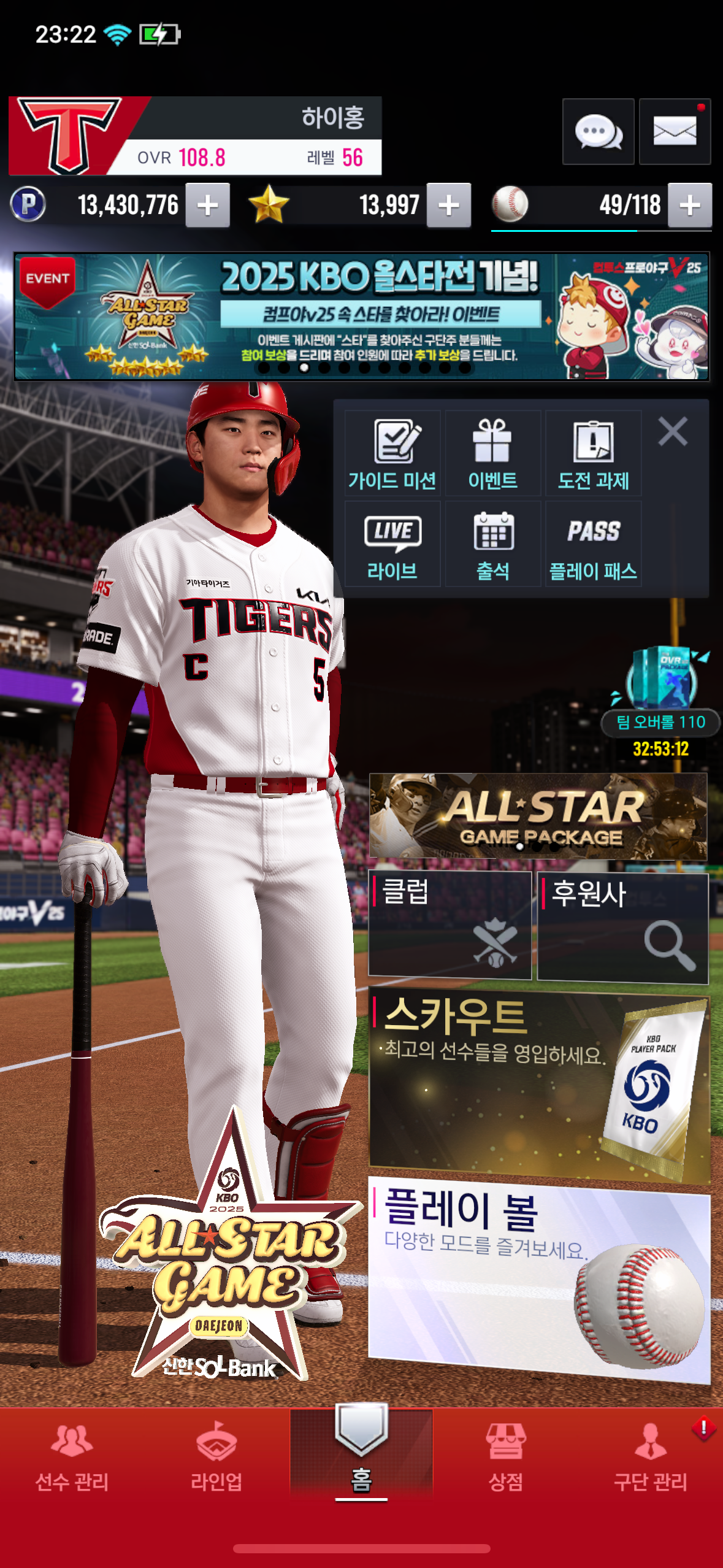
Task: Open the chat bubble icon
Action: coord(598,131)
